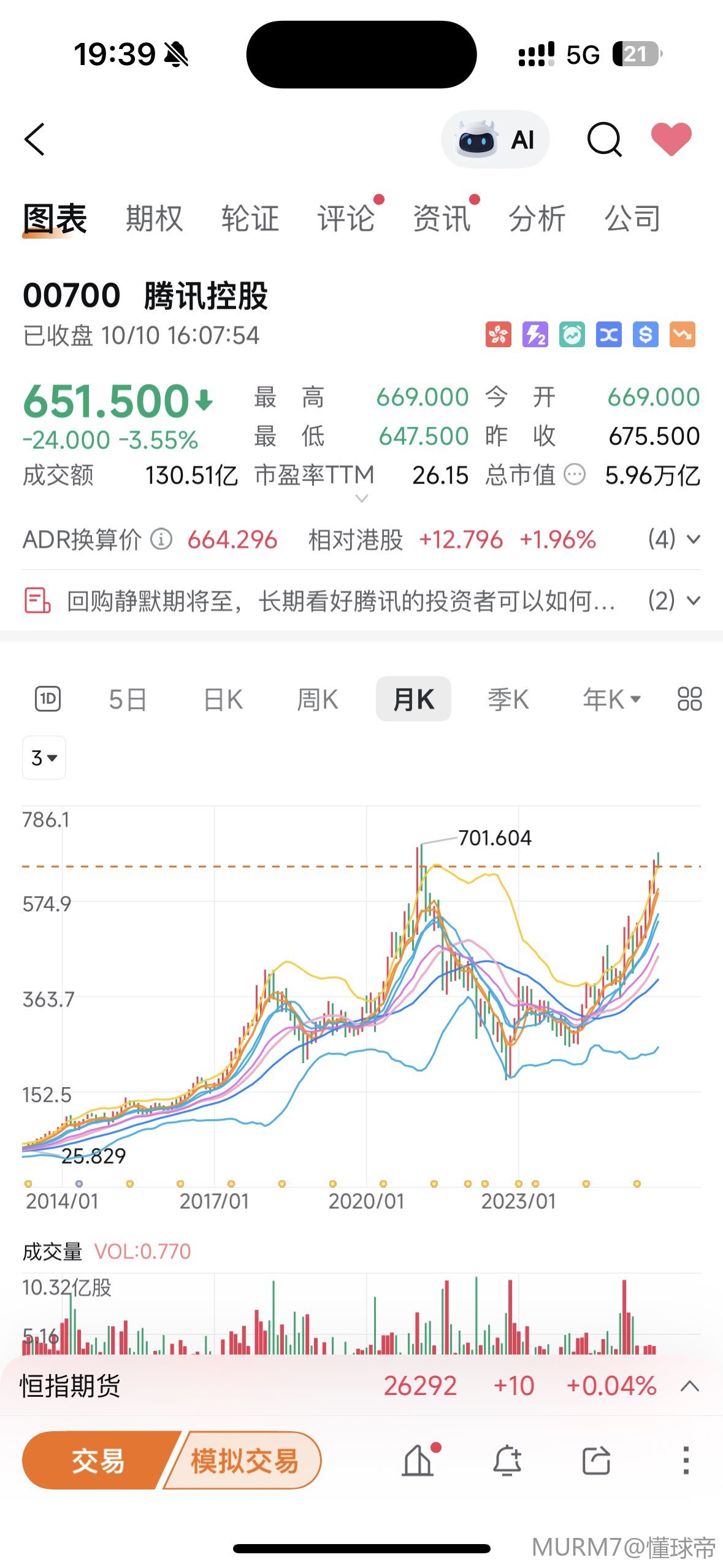Viewport: 723px width, 1568px height.
Task: Expand the 恒指期货 bar
Action: pos(690,1386)
